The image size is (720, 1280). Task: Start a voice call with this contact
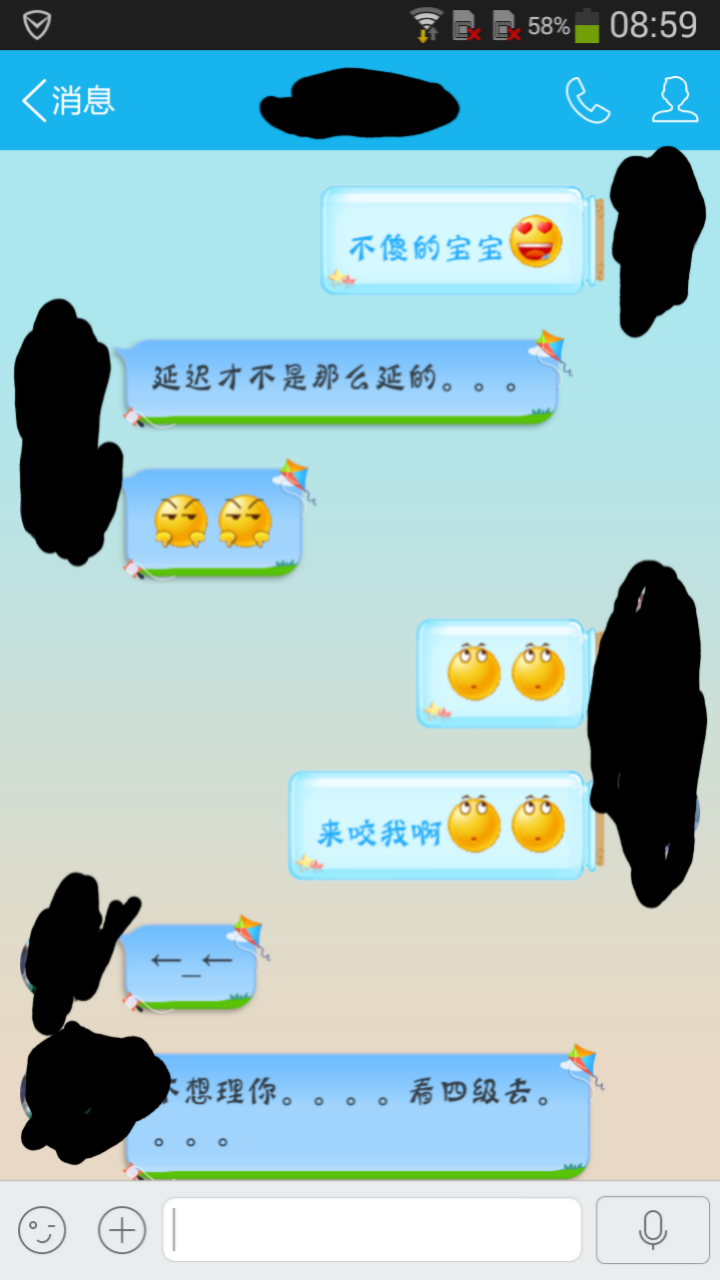click(x=588, y=100)
